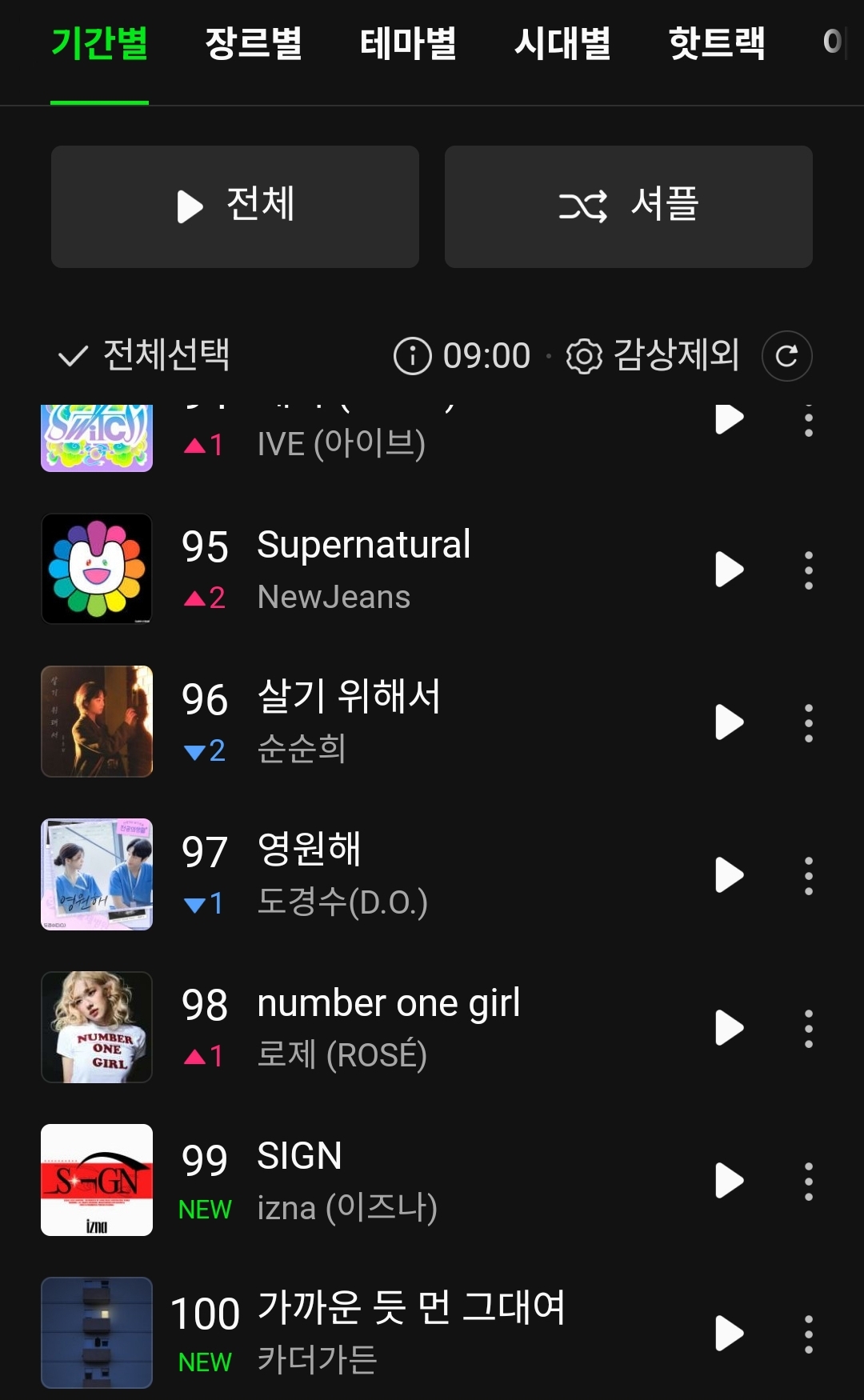Play 영원해 by 도경수(D.O.)
Screen dimensions: 864x1400
coord(729,875)
